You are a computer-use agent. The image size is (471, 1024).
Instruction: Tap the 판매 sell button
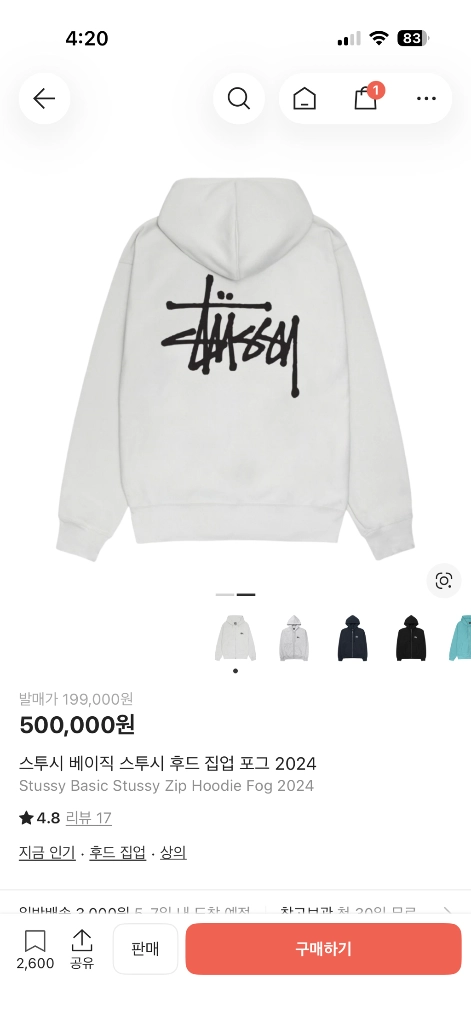click(x=145, y=949)
